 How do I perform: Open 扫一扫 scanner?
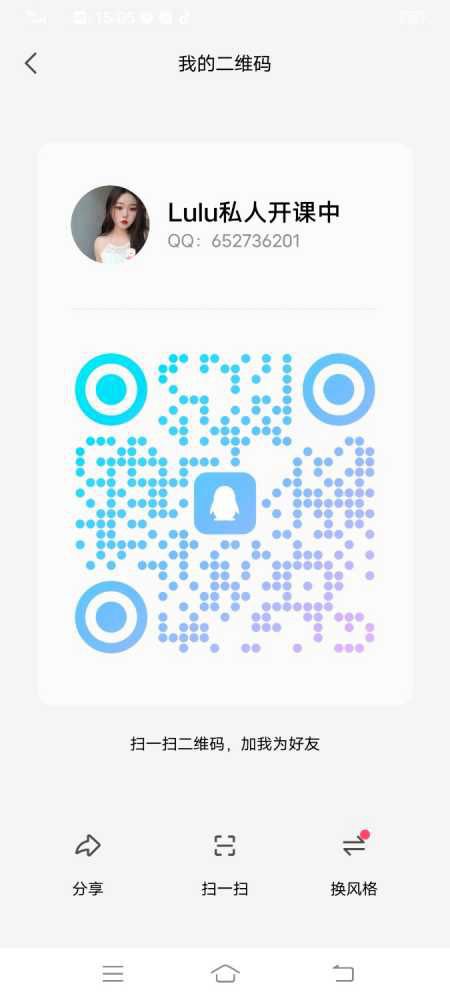pos(224,863)
